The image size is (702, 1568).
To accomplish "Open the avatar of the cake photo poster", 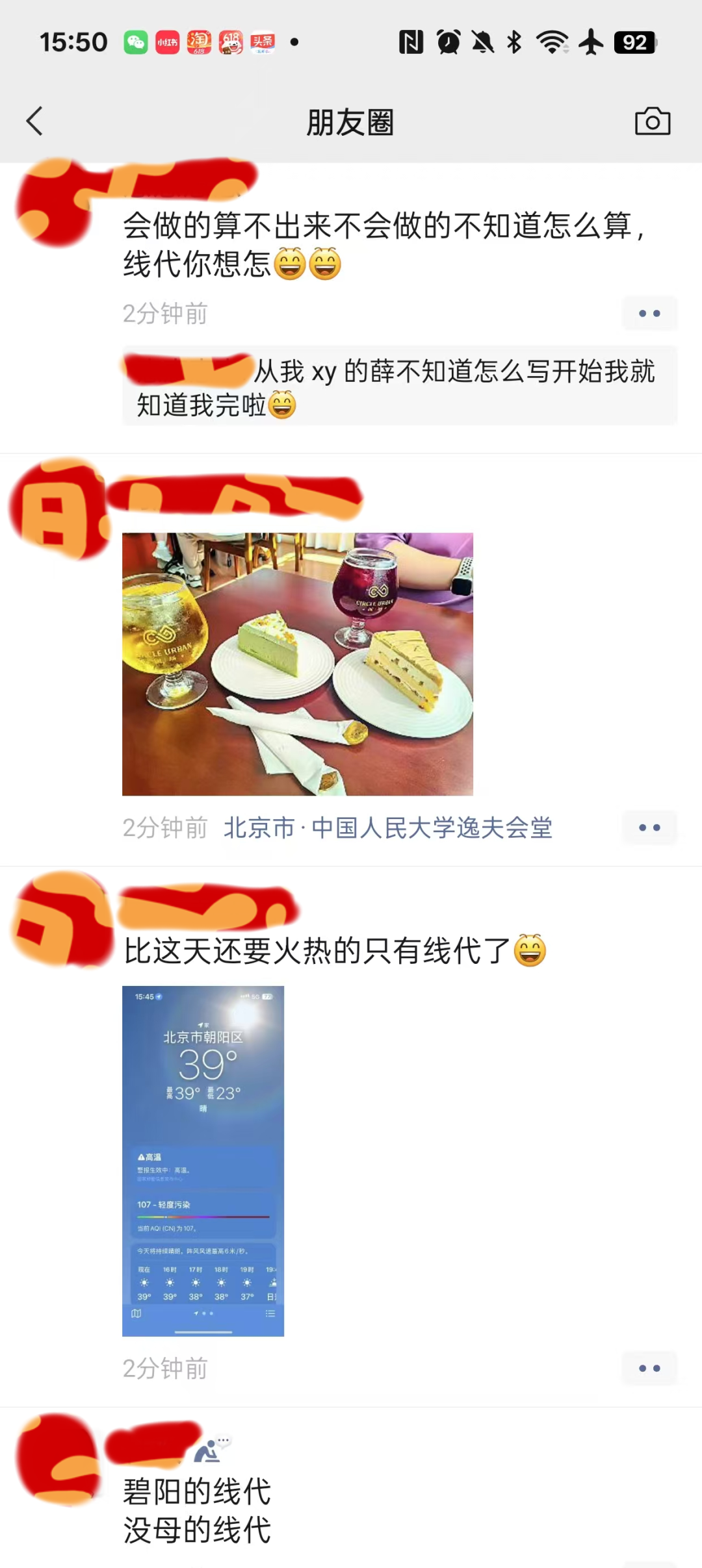I will click(x=60, y=509).
